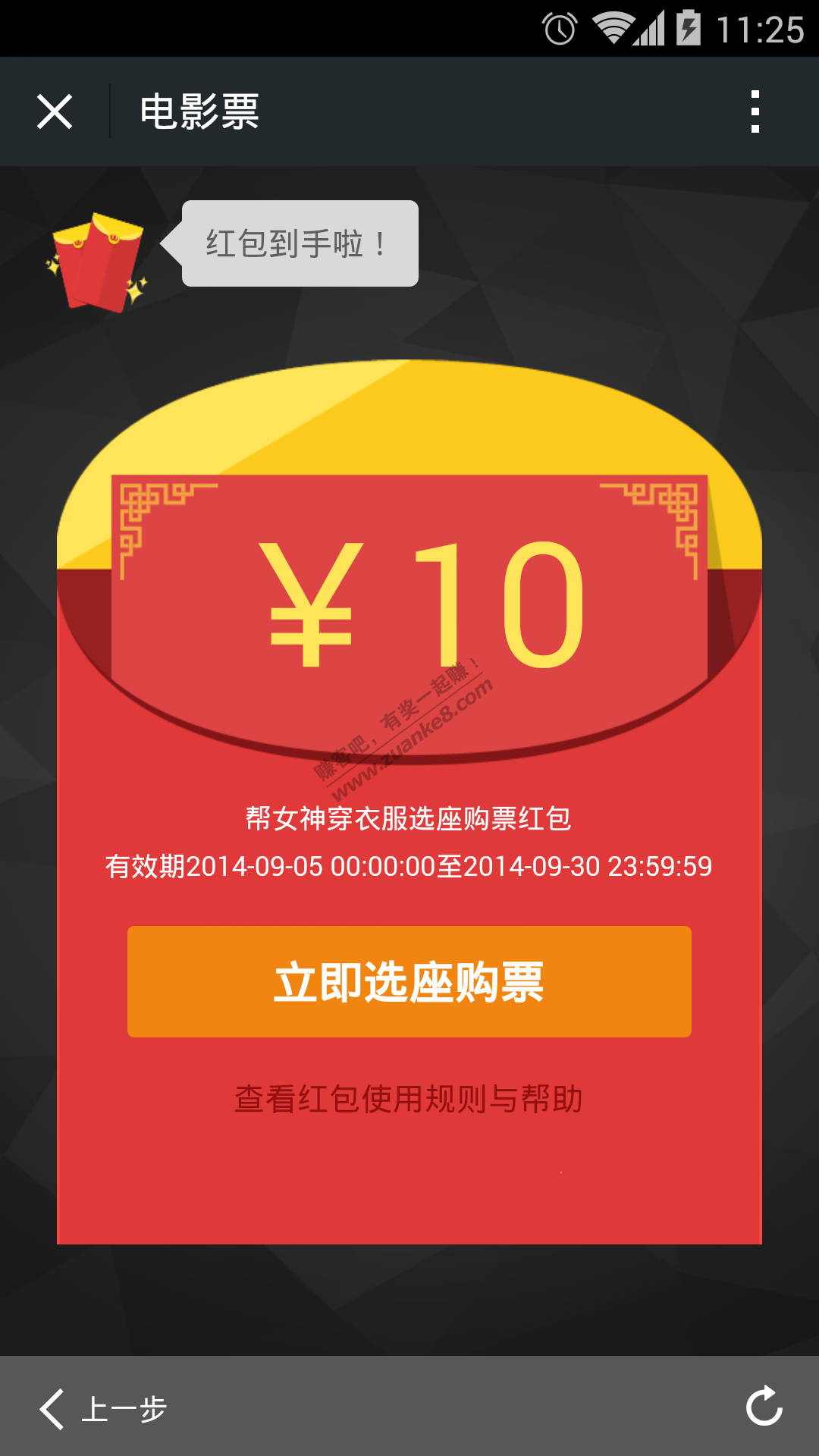This screenshot has height=1456, width=819.
Task: Go back with 上一步
Action: point(103,1409)
